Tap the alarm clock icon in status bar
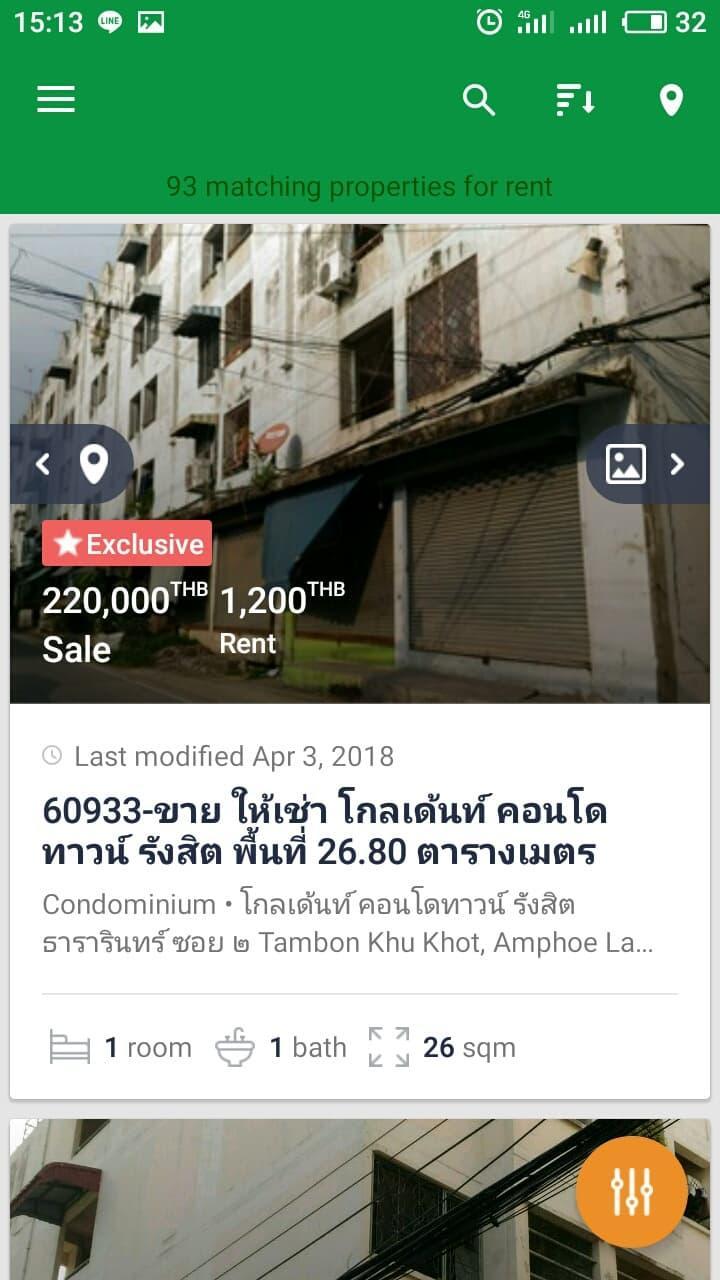The height and width of the screenshot is (1280, 720). coord(489,21)
